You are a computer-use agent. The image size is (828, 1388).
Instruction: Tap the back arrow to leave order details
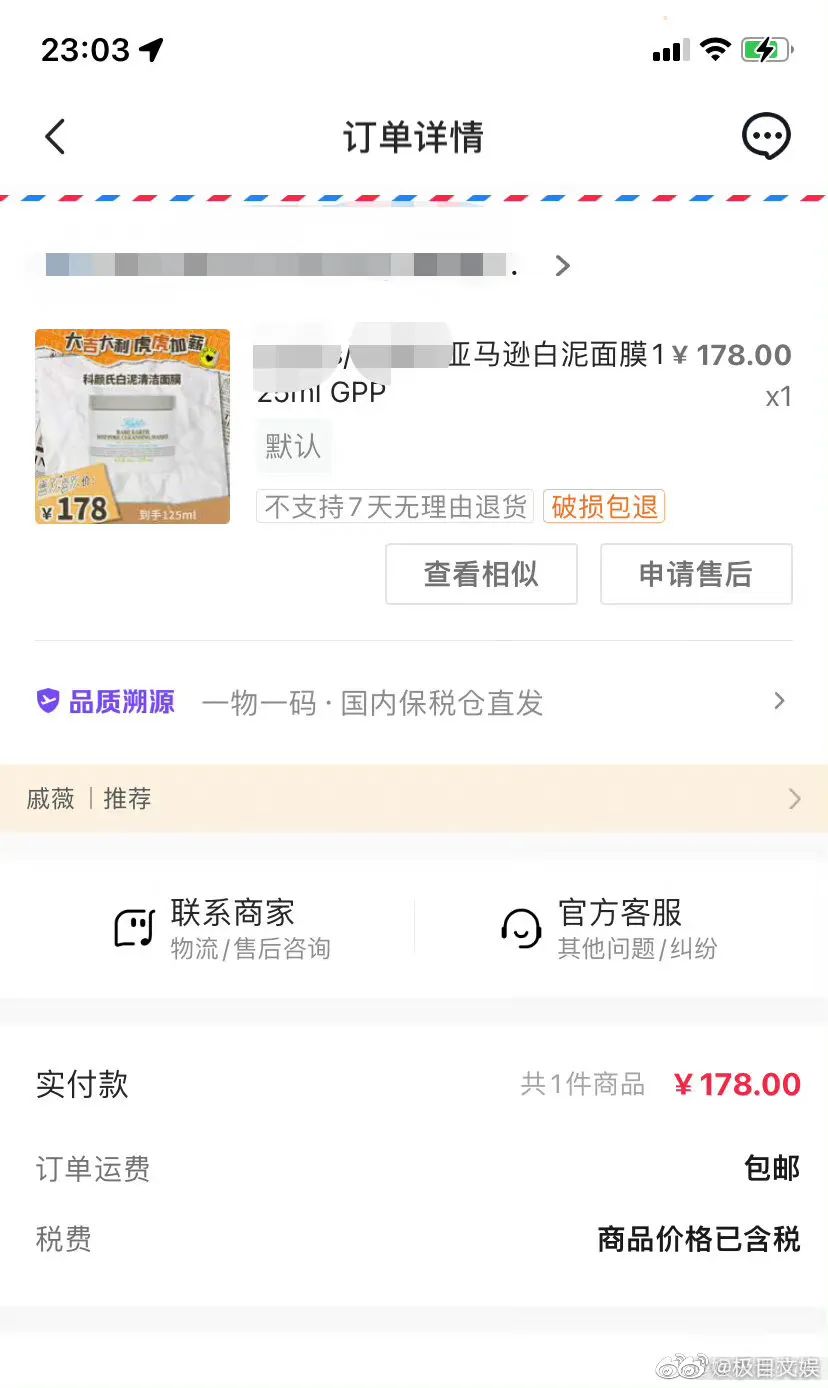coord(55,137)
